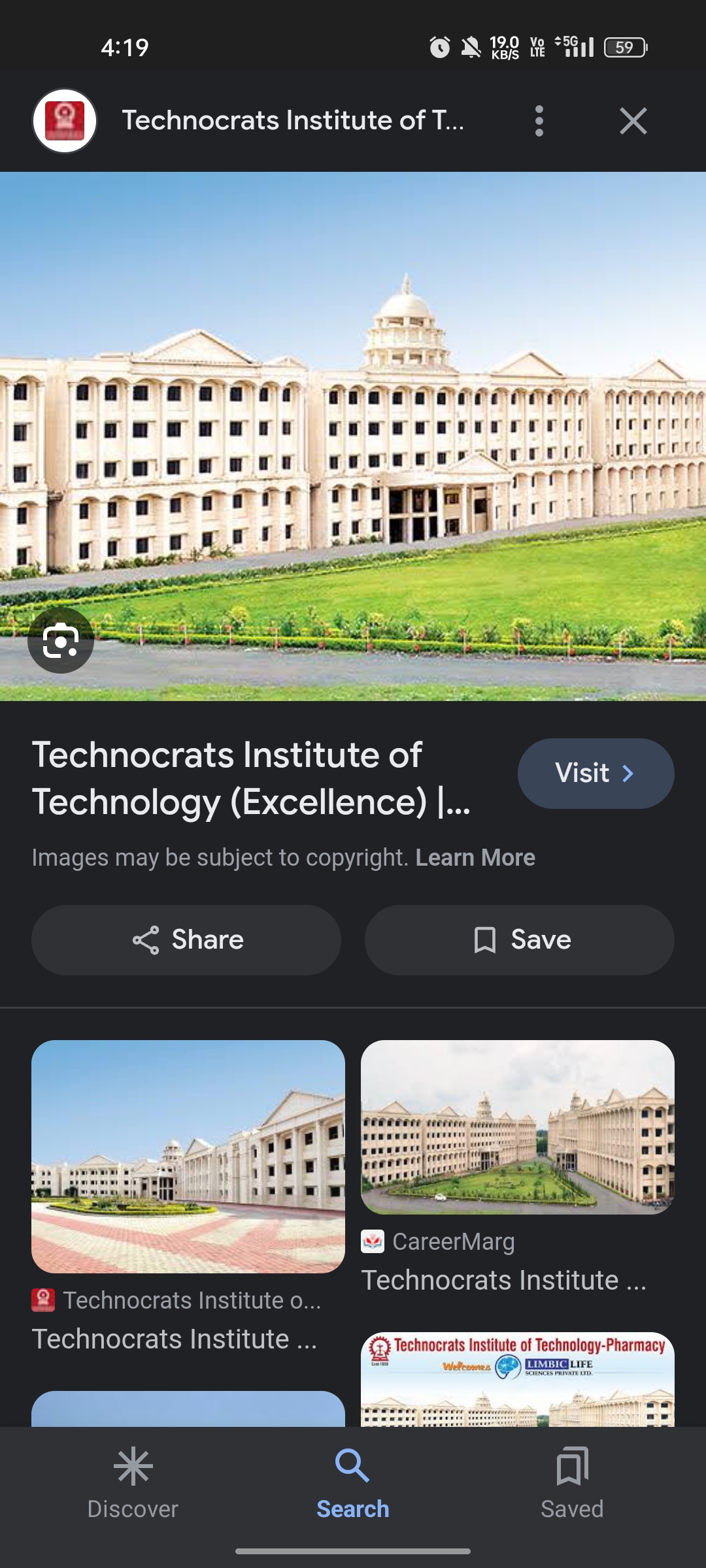The image size is (706, 1568).
Task: Search this image with Google Lens
Action: [x=61, y=640]
